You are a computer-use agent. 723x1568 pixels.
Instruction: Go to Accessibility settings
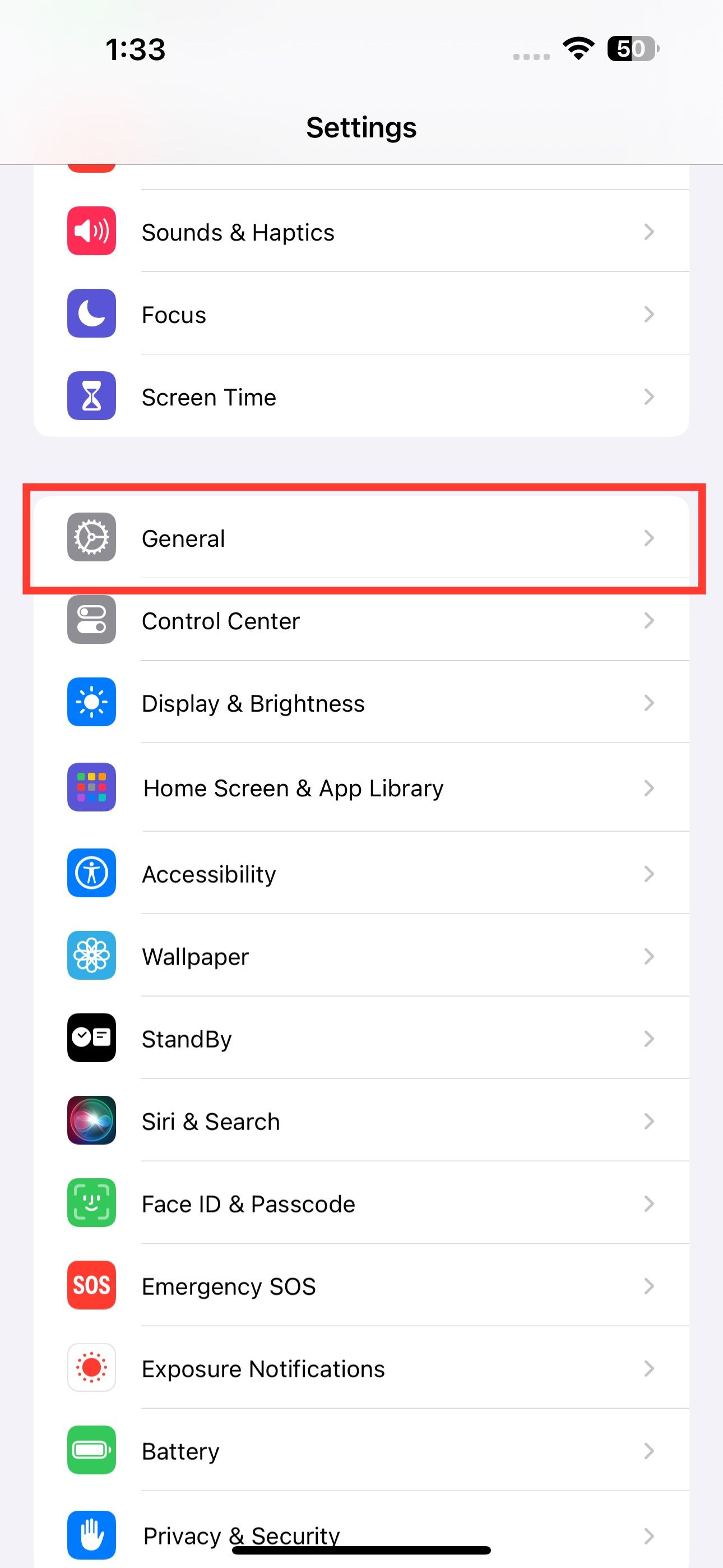click(361, 874)
